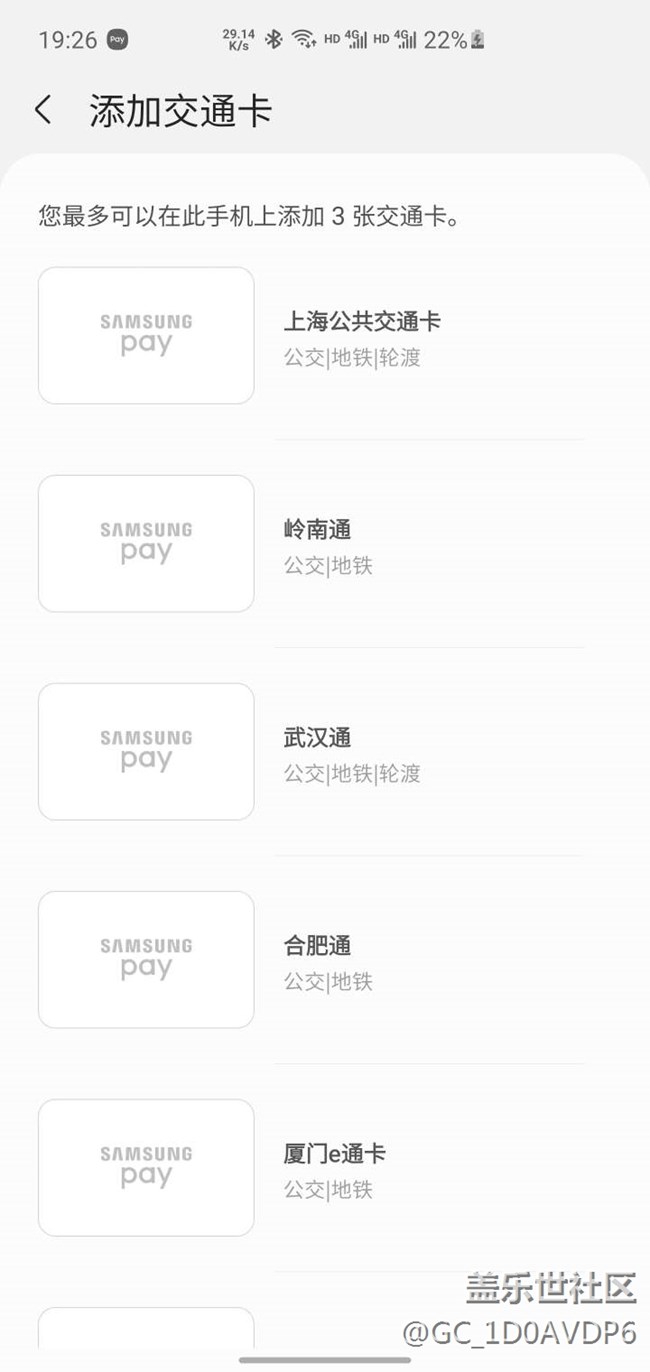Select 上海公共交通卡 transit card
Viewport: 650px width, 1372px height.
361,323
